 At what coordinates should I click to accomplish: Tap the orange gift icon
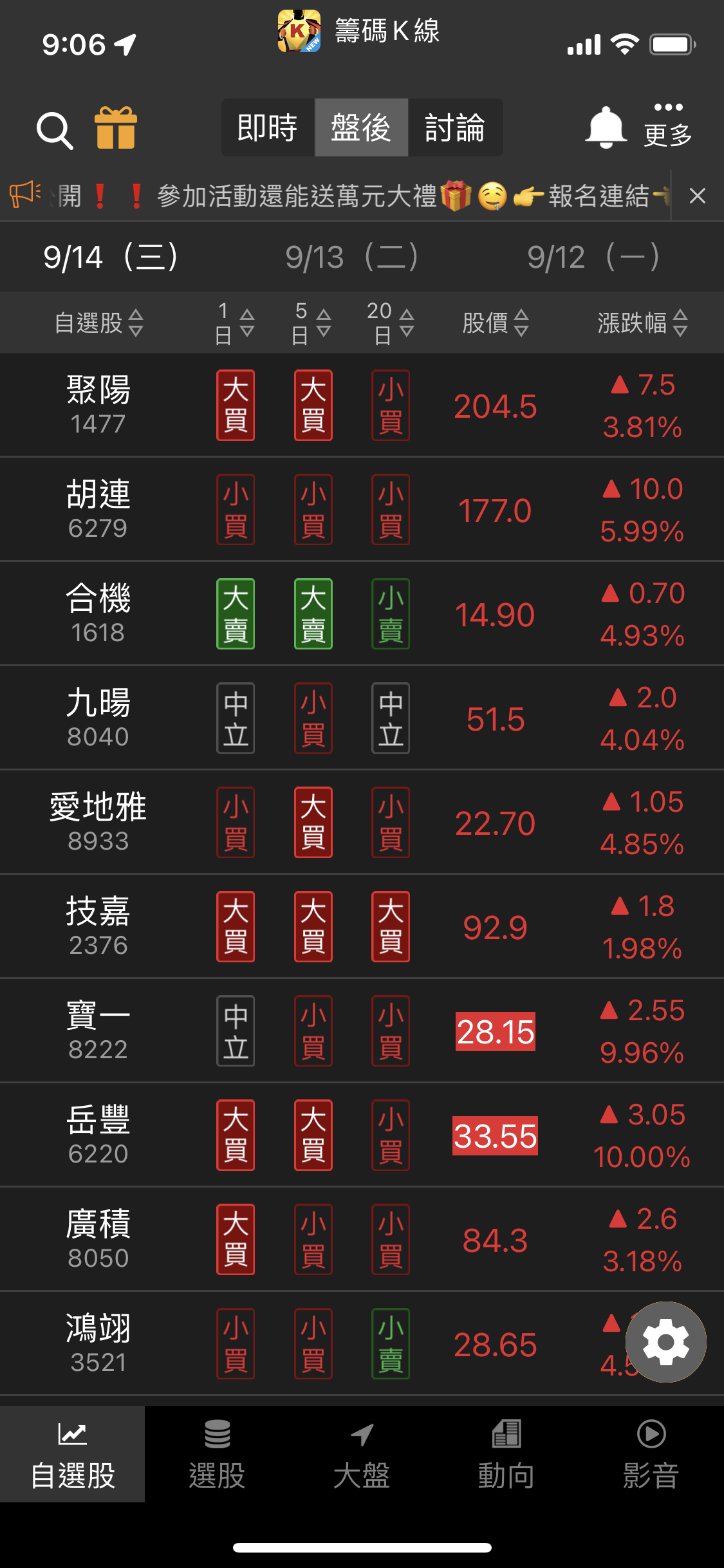(x=116, y=128)
